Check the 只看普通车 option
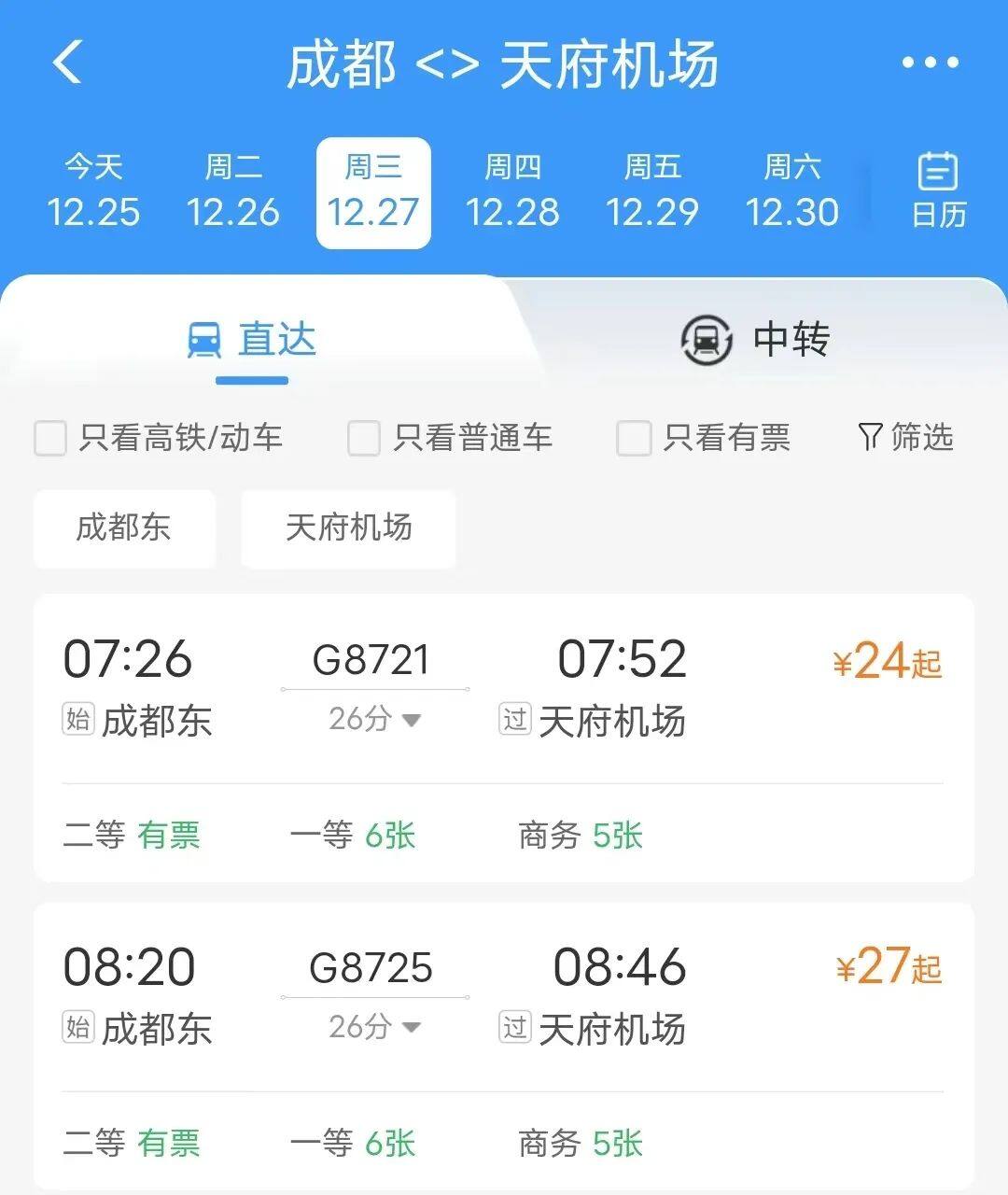Image resolution: width=1008 pixels, height=1195 pixels. point(362,439)
